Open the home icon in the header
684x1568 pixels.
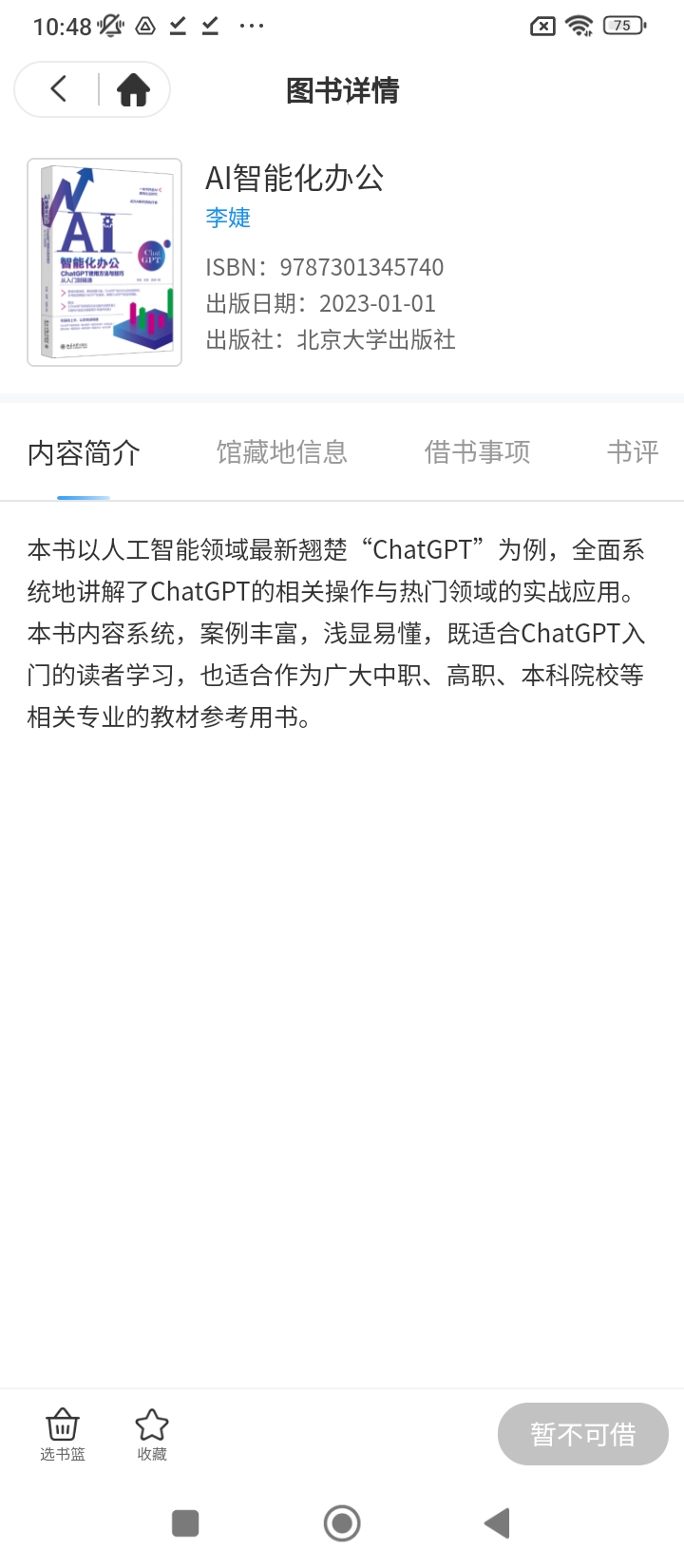[x=133, y=89]
